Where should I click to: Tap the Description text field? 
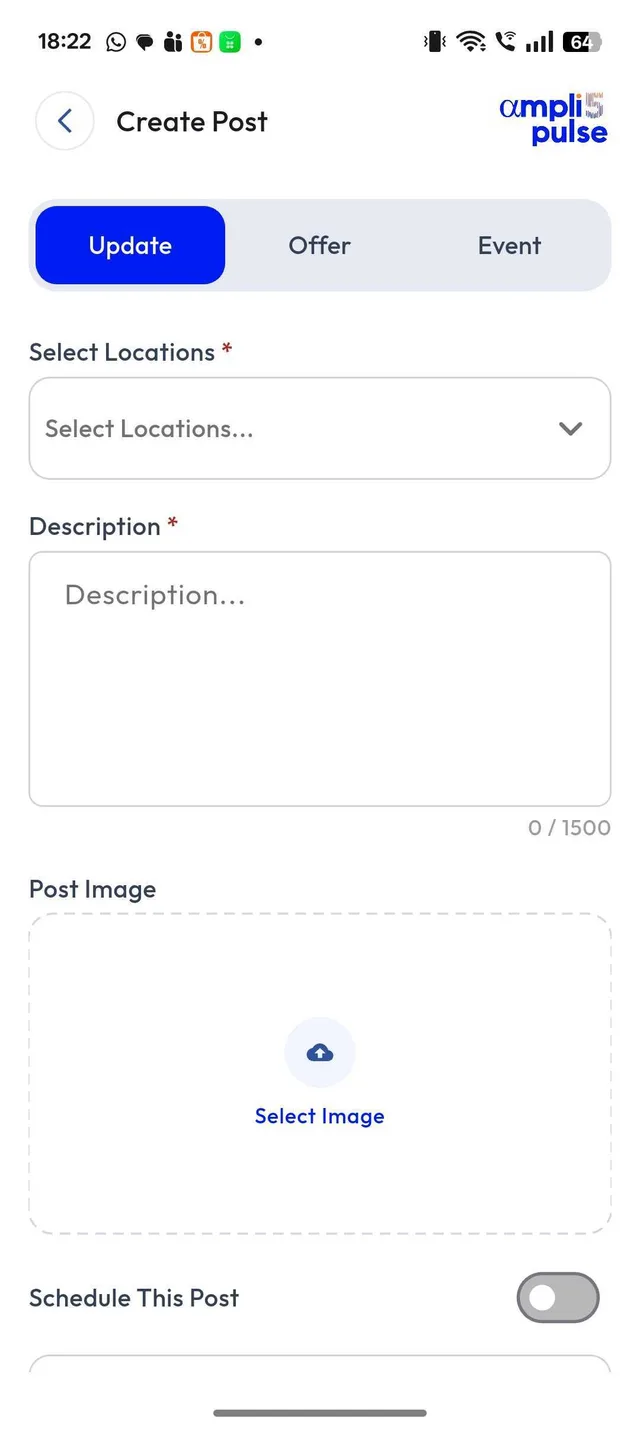coord(320,679)
